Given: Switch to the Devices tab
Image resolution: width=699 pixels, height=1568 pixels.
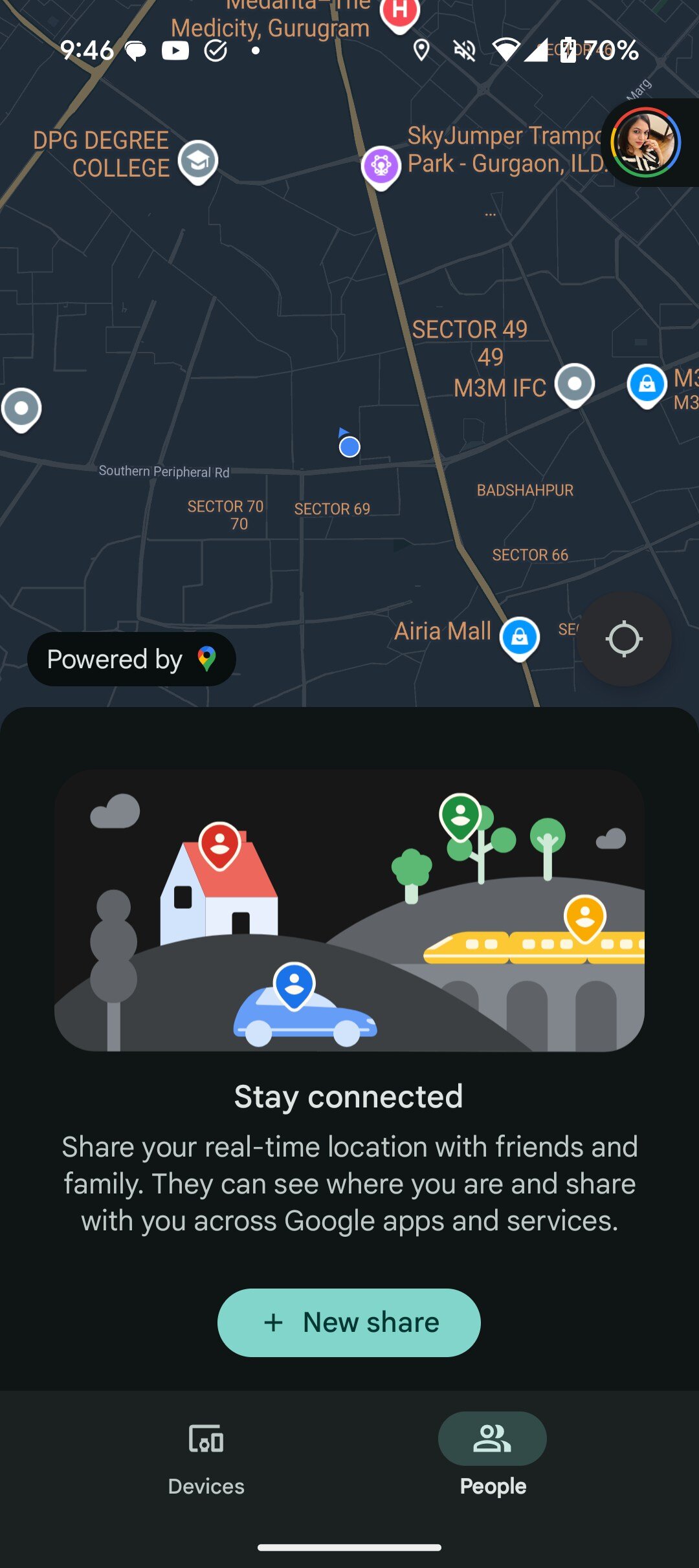Looking at the screenshot, I should pyautogui.click(x=206, y=1455).
